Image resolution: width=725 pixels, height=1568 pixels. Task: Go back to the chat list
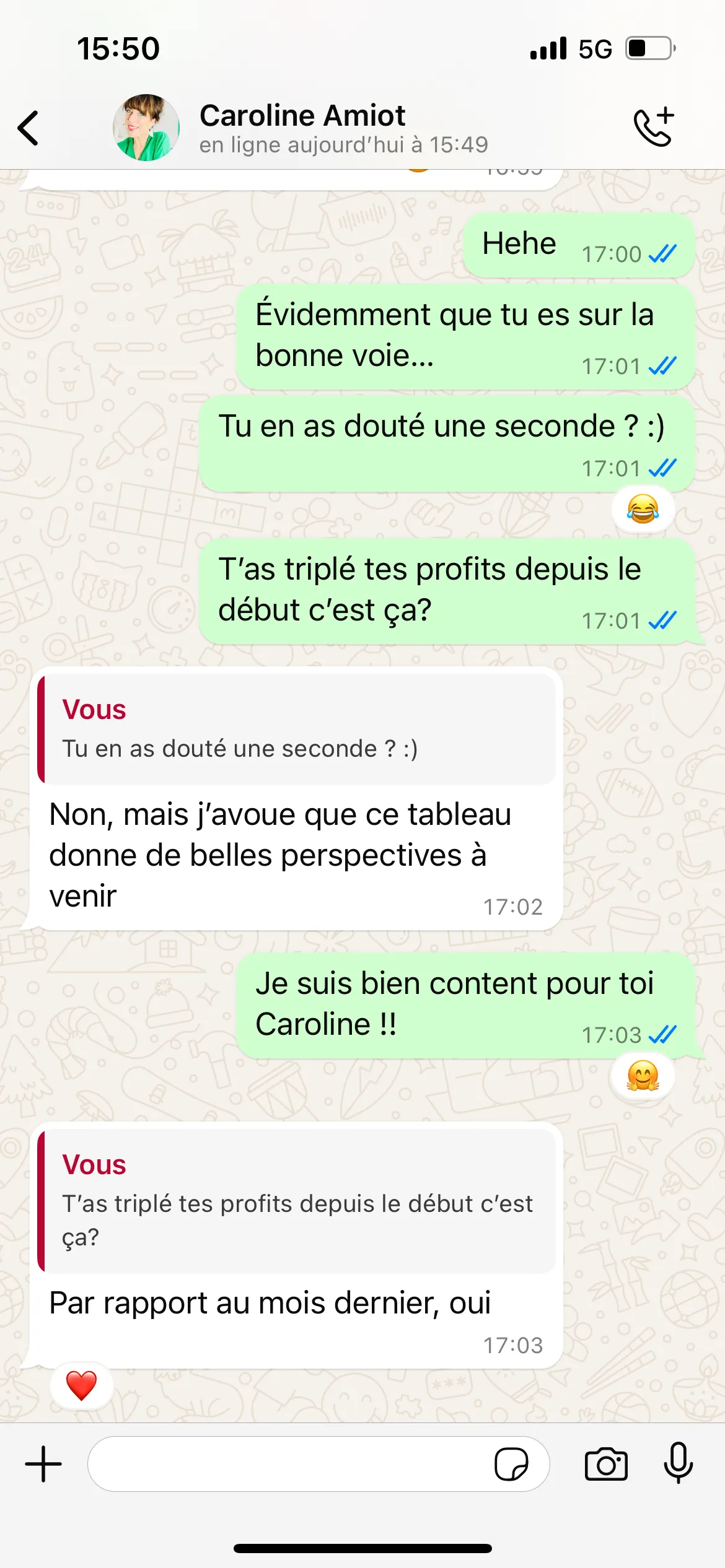[29, 128]
